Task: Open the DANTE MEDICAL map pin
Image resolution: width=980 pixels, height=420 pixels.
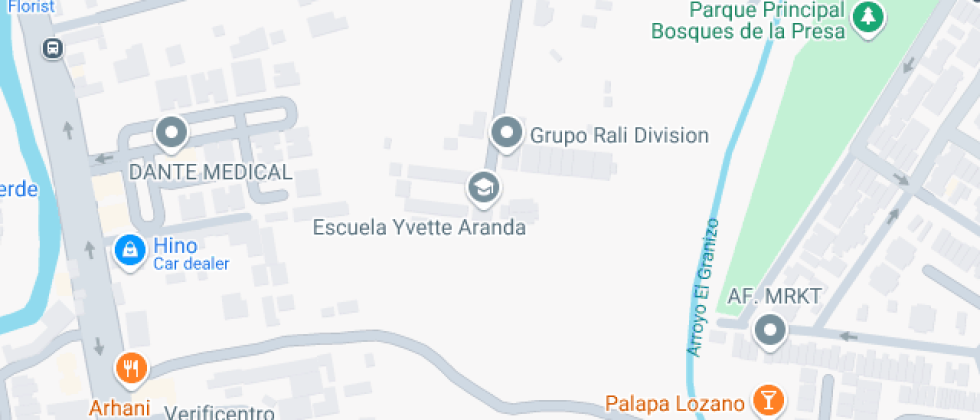Action: click(x=171, y=134)
